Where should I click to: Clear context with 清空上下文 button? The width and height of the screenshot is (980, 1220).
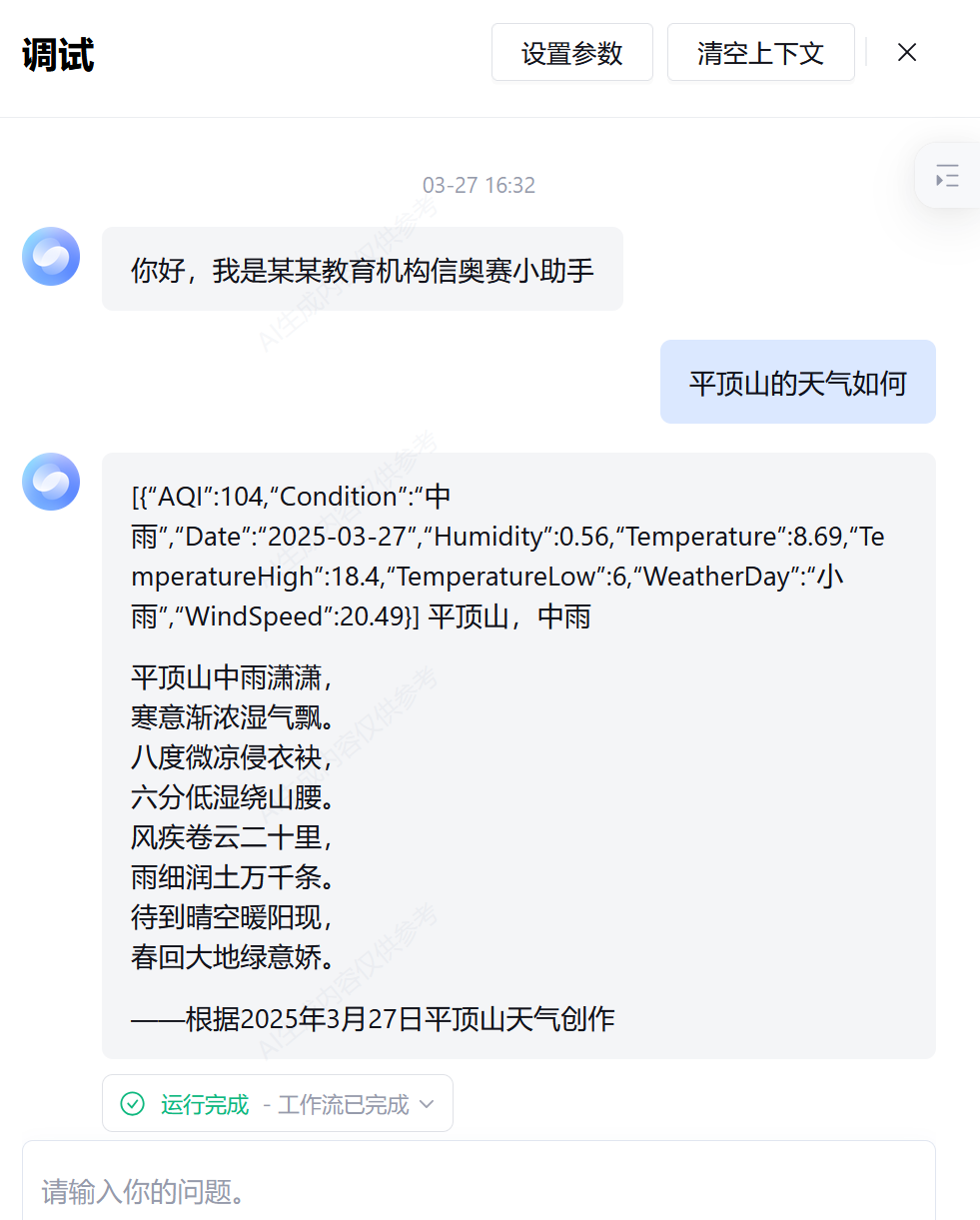click(x=760, y=53)
